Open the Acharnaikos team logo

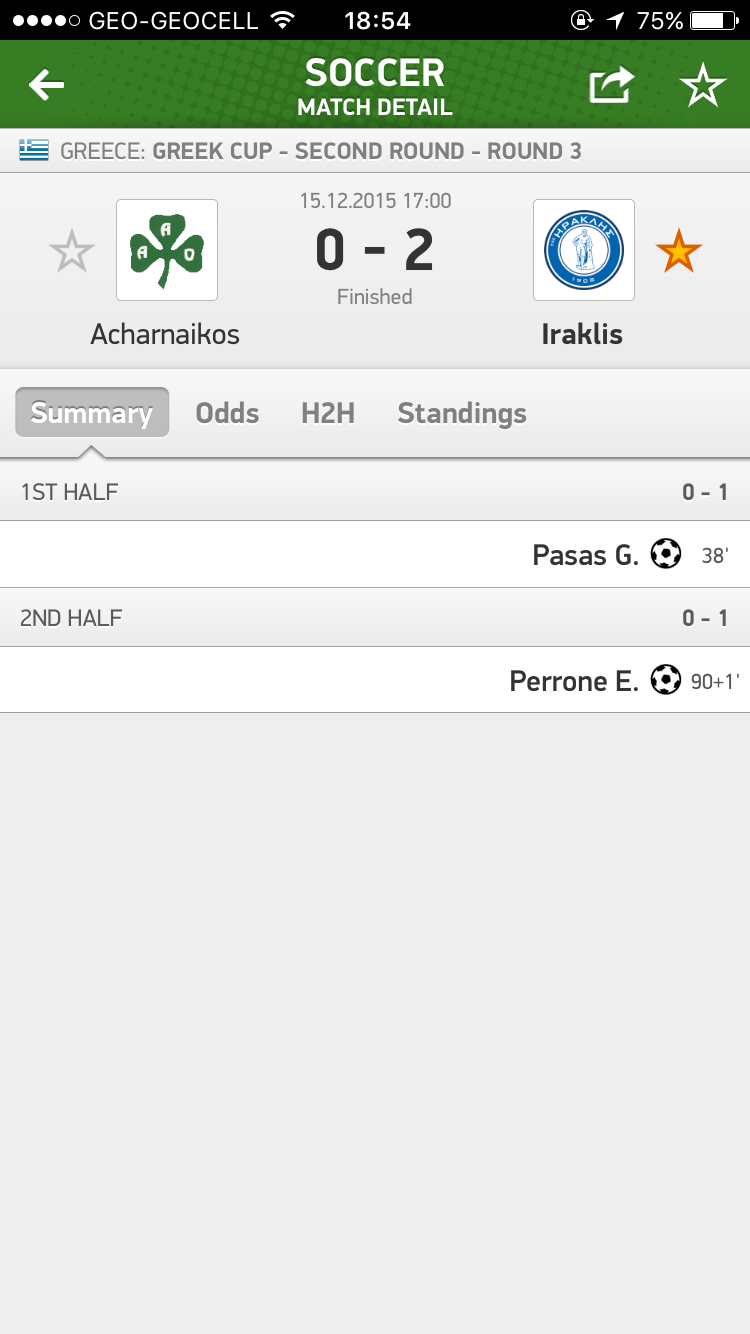[167, 250]
